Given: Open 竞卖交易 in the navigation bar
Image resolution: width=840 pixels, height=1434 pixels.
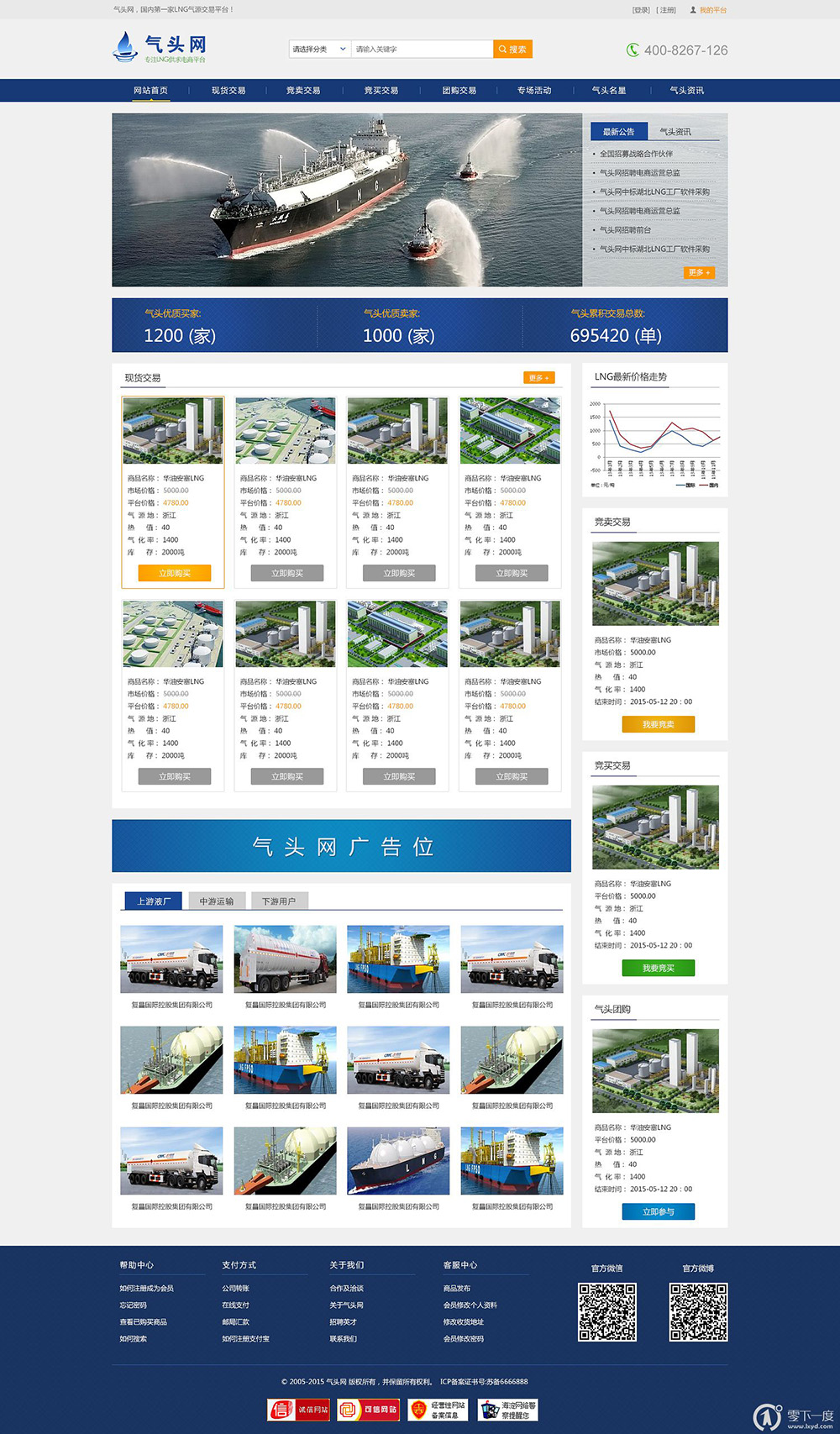Looking at the screenshot, I should (303, 91).
